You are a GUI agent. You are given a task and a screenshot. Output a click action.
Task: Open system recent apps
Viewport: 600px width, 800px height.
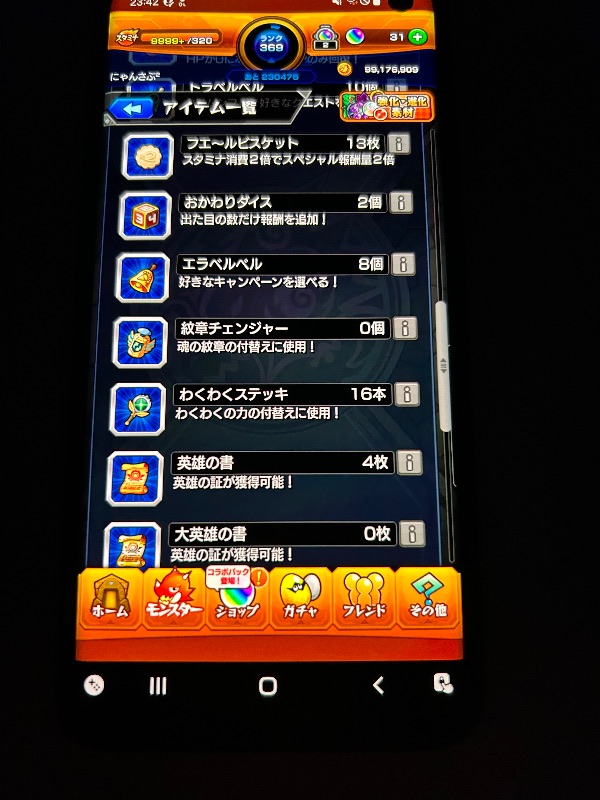point(158,686)
